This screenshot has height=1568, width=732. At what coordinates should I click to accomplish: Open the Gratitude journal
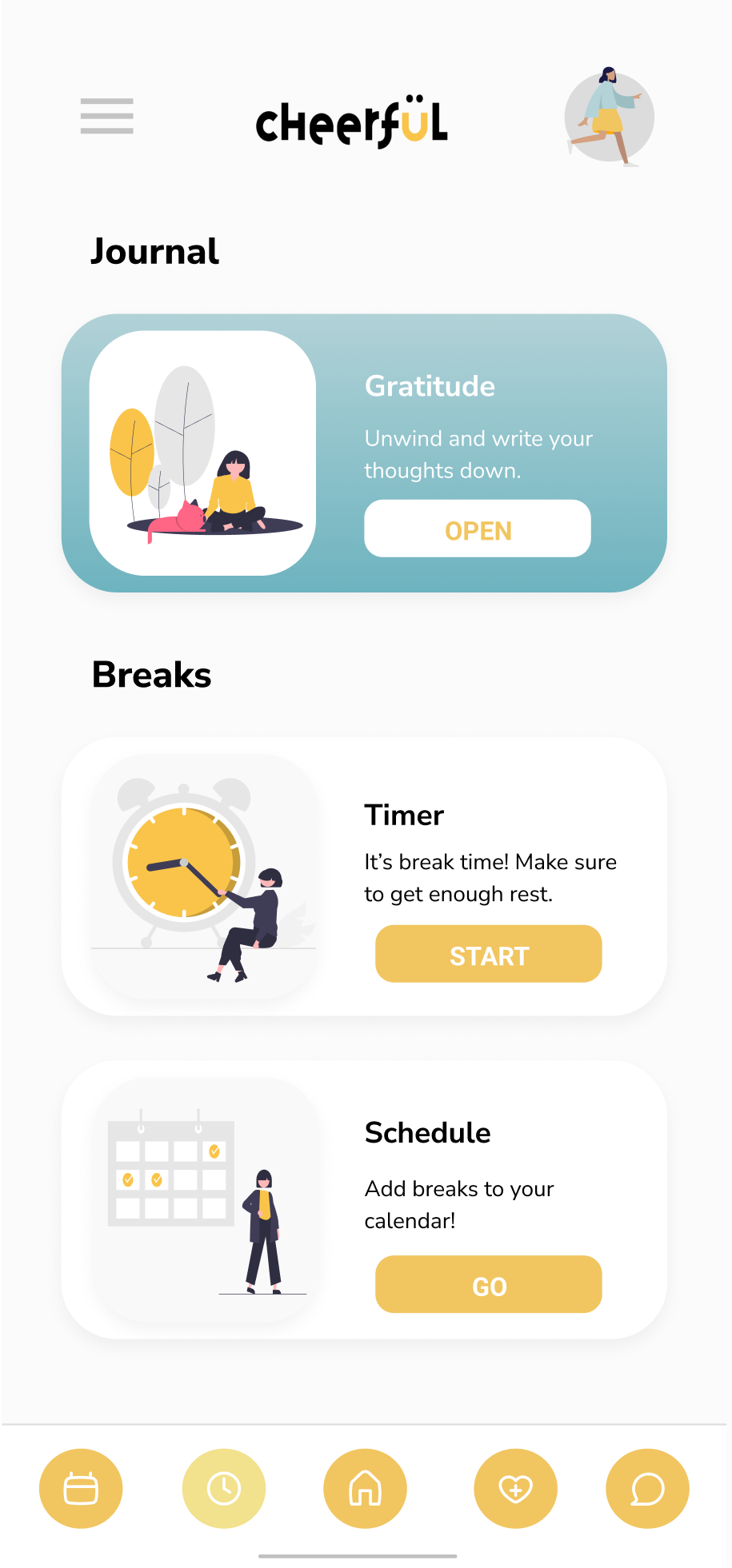coord(478,529)
